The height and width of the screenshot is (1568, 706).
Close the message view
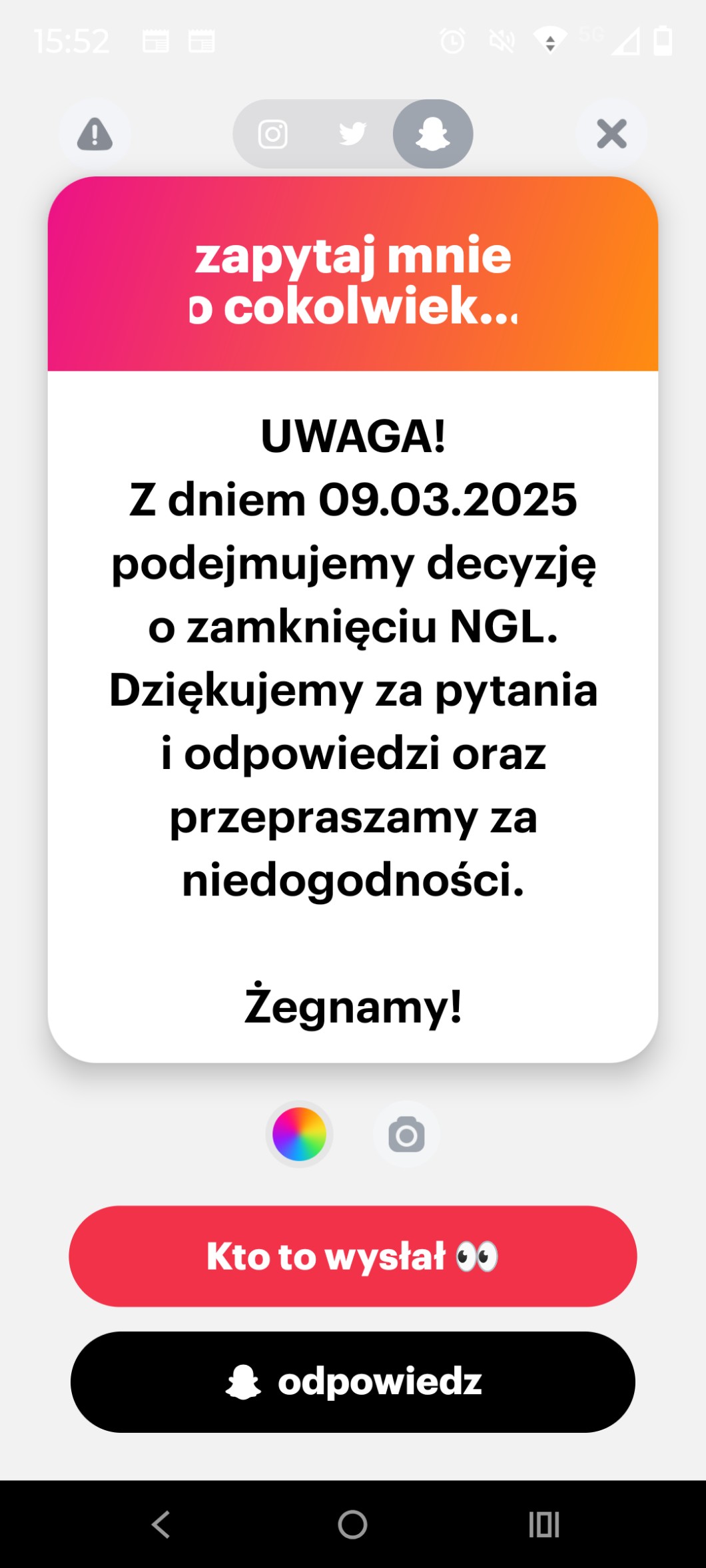point(611,134)
